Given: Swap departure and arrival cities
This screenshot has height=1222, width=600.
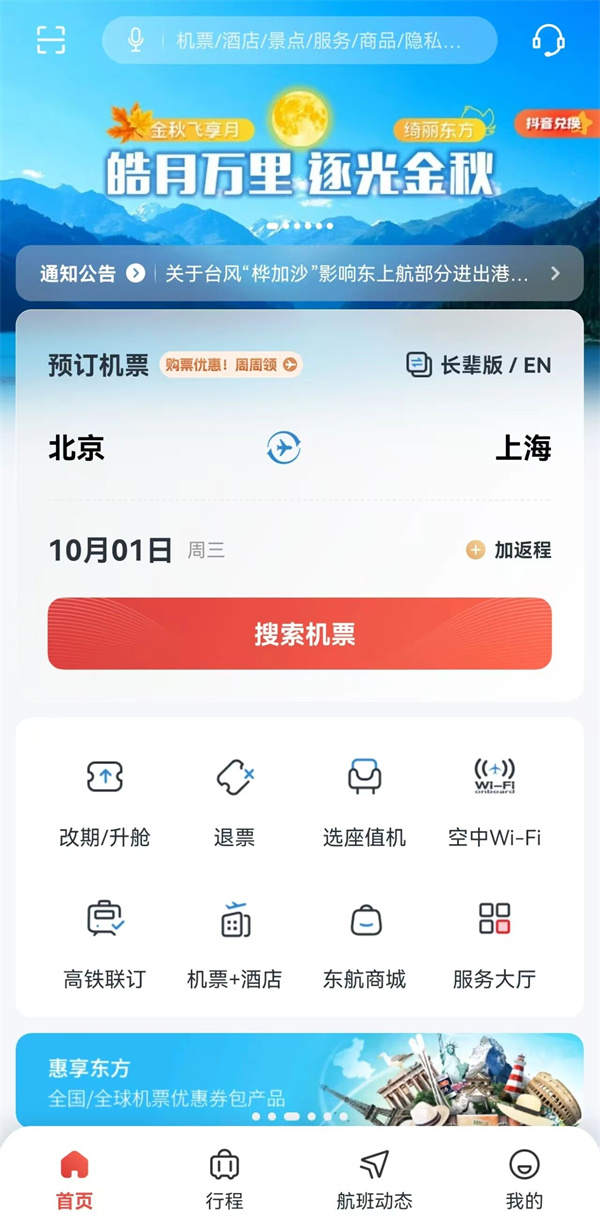Looking at the screenshot, I should (284, 448).
